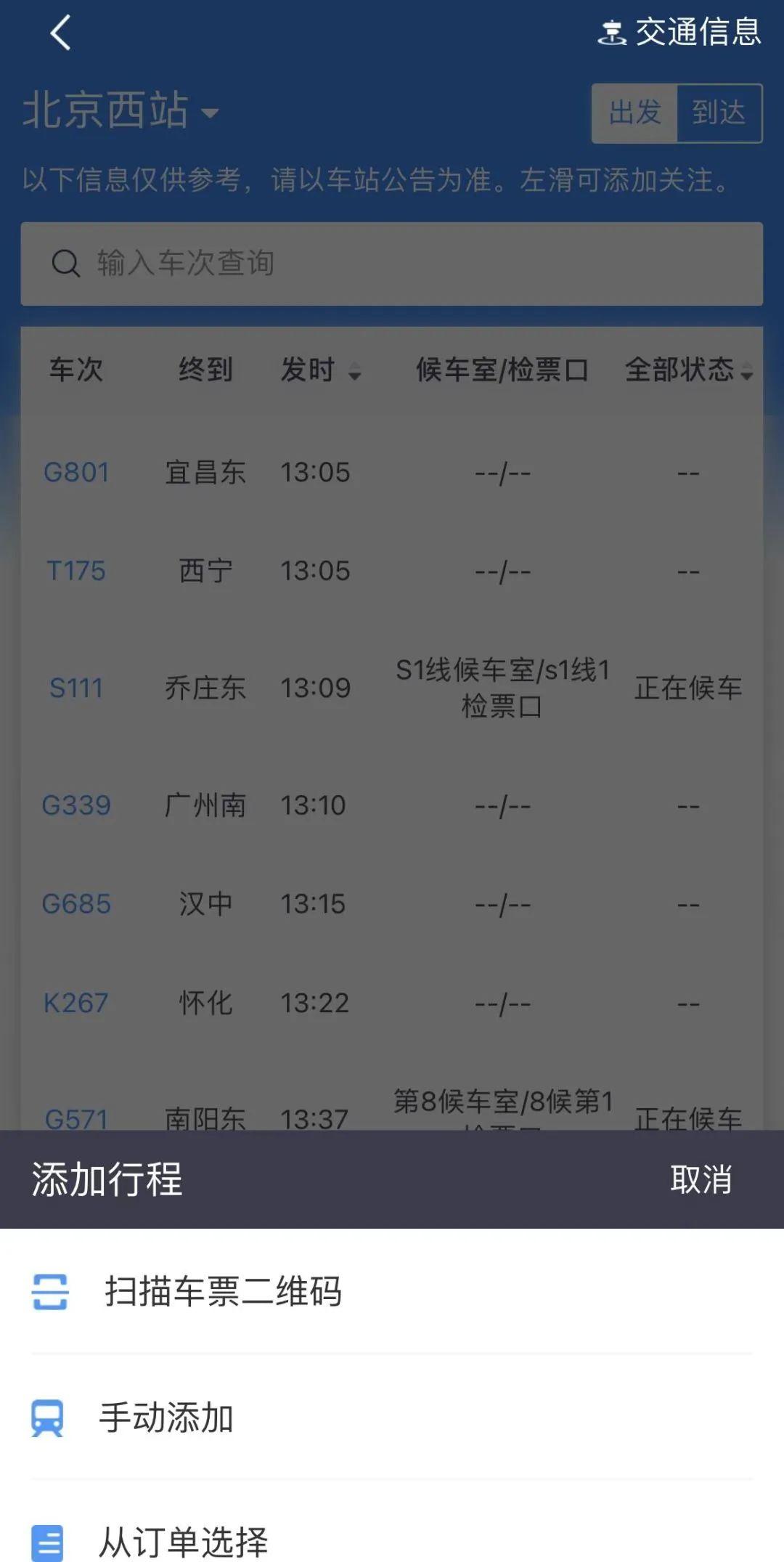Keep 出发 departures view selected

click(635, 114)
